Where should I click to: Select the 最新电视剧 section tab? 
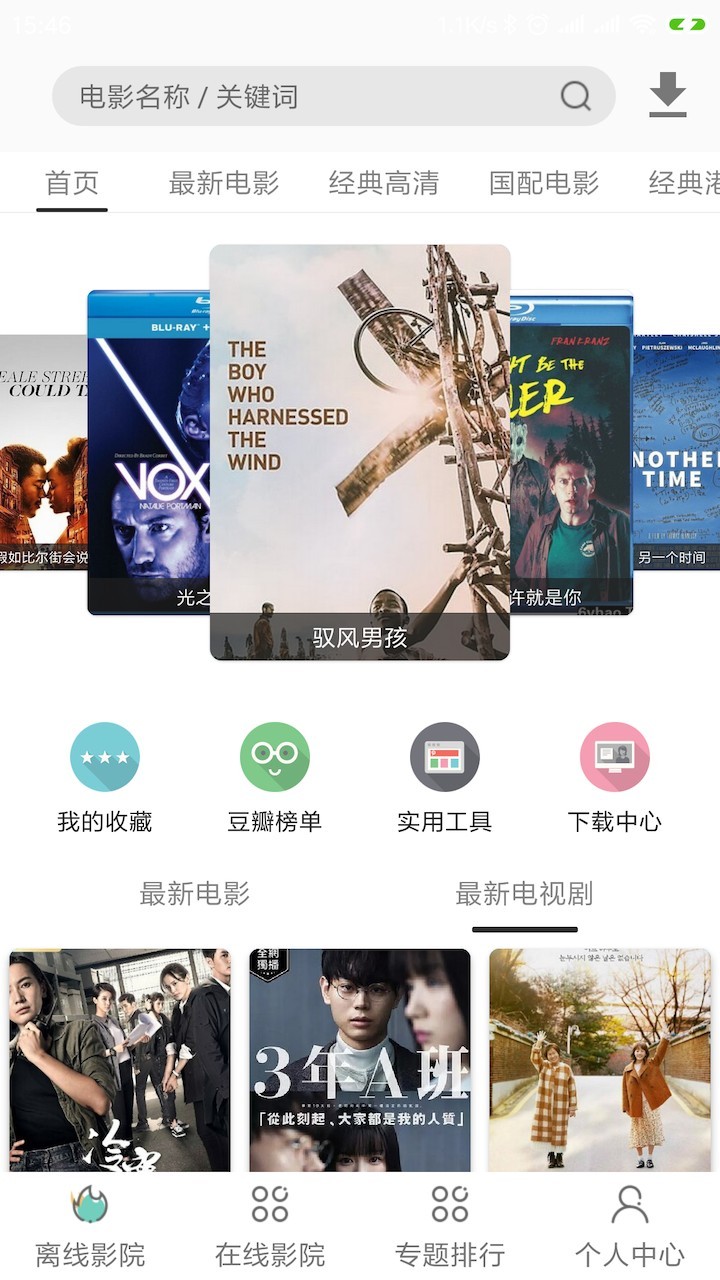click(x=524, y=893)
